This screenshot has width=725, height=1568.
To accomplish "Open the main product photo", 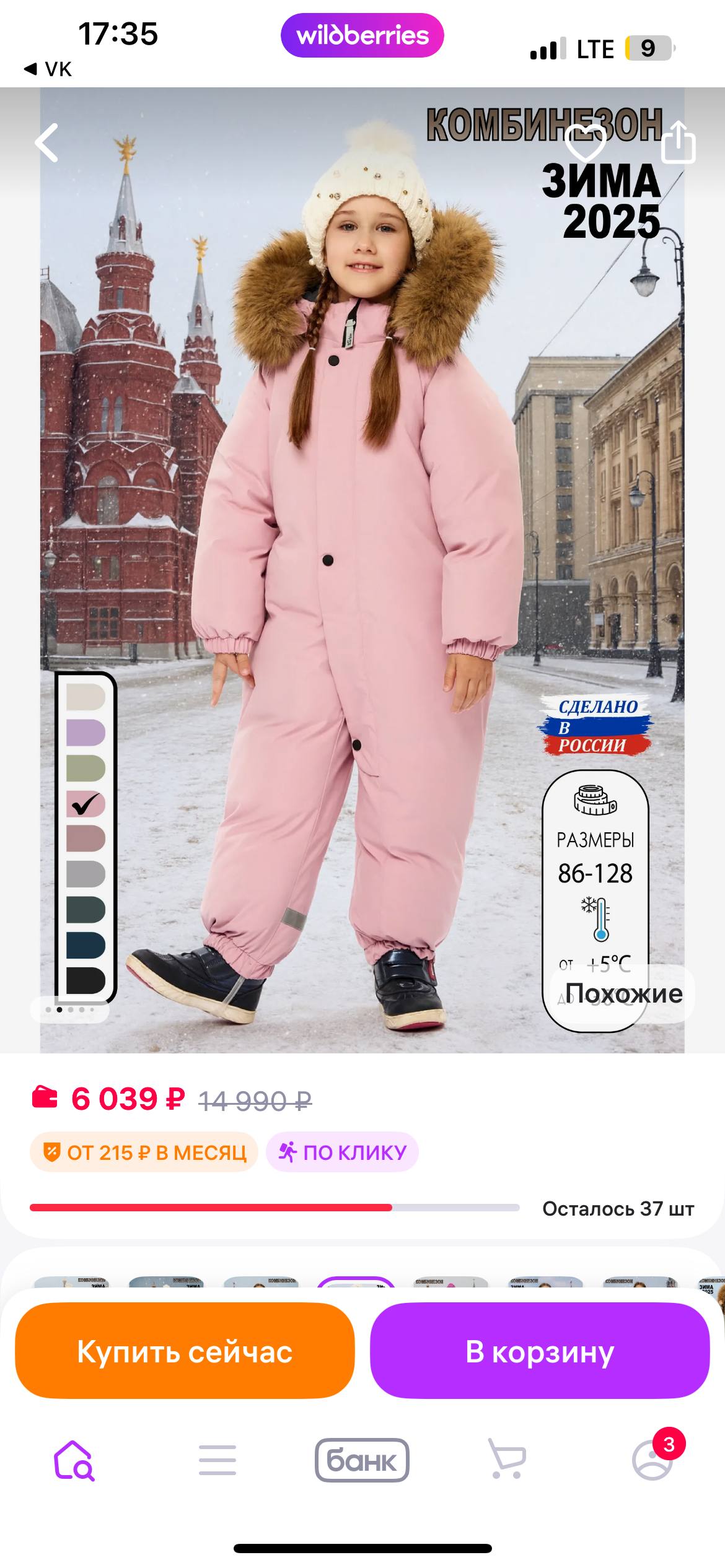I will click(x=362, y=557).
